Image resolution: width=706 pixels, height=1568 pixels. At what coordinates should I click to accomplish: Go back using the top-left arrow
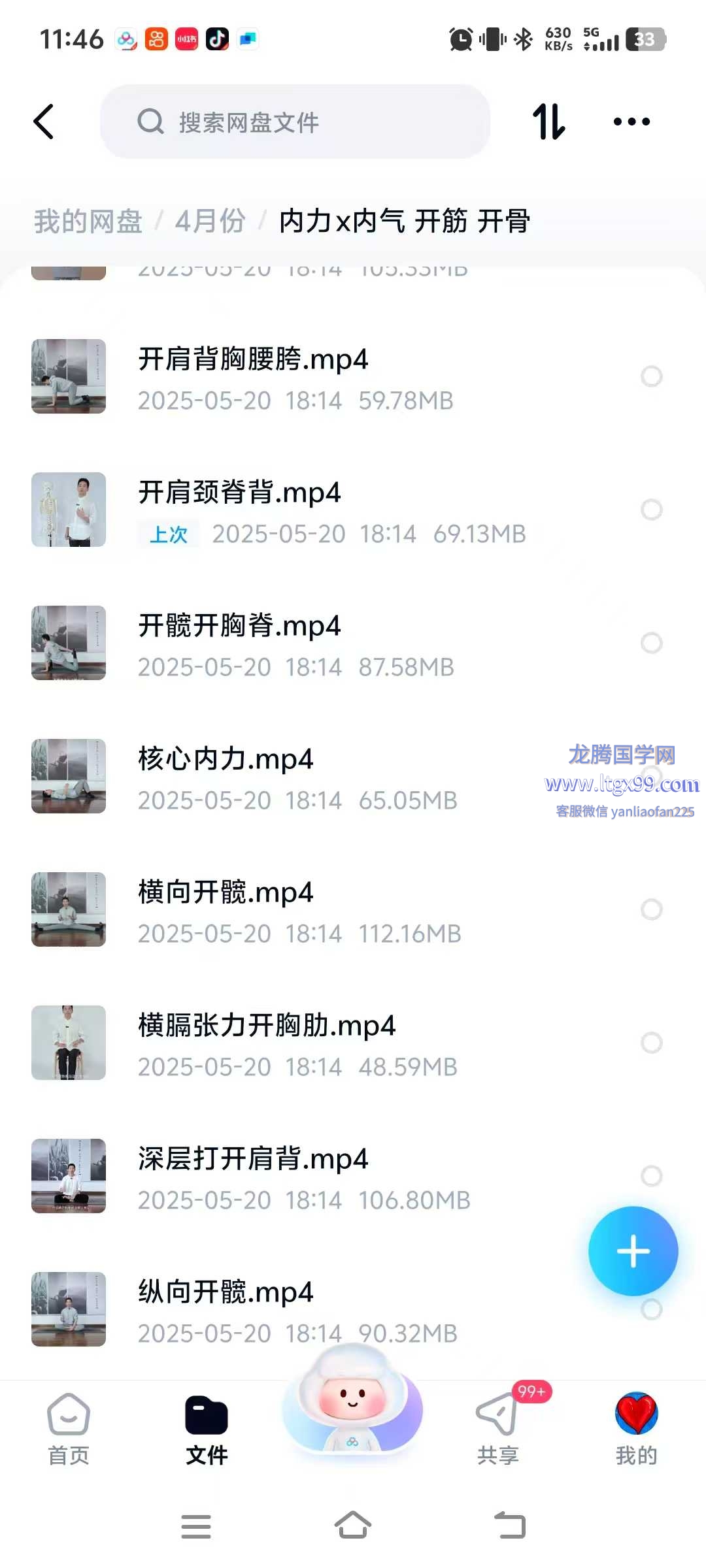(44, 122)
